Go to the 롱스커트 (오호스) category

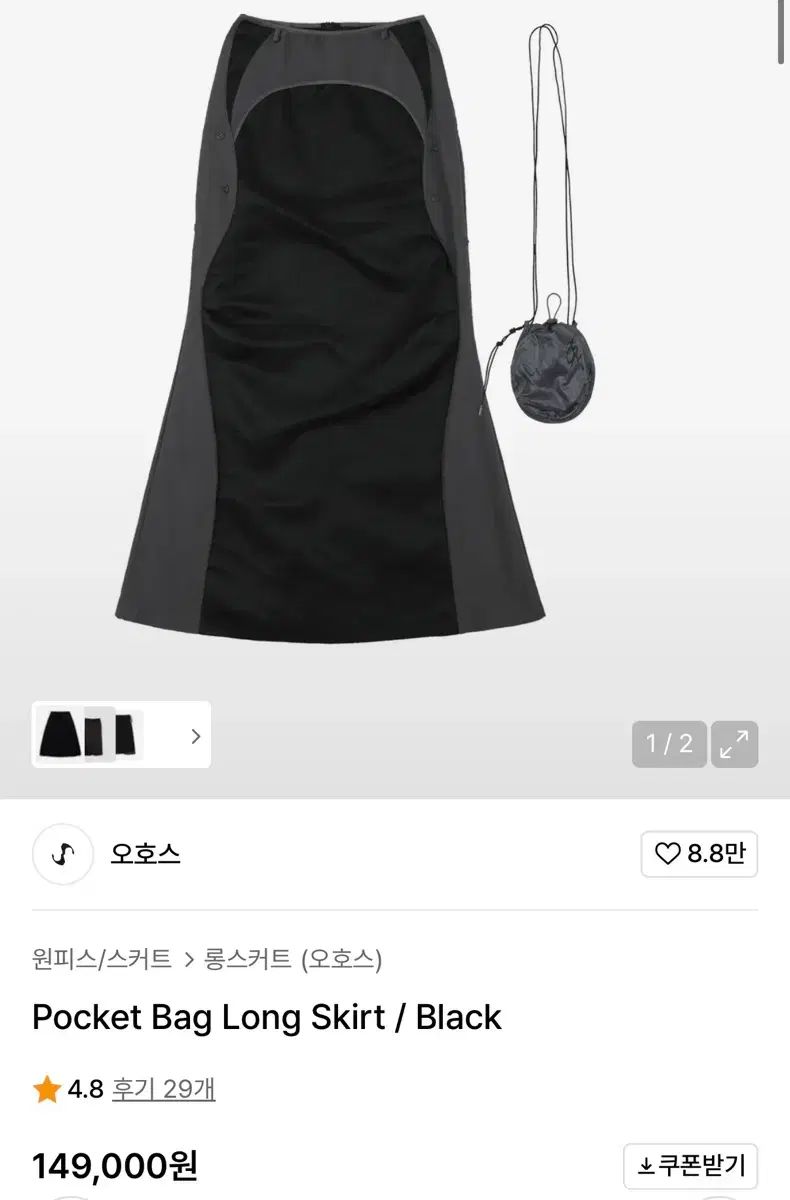point(293,960)
